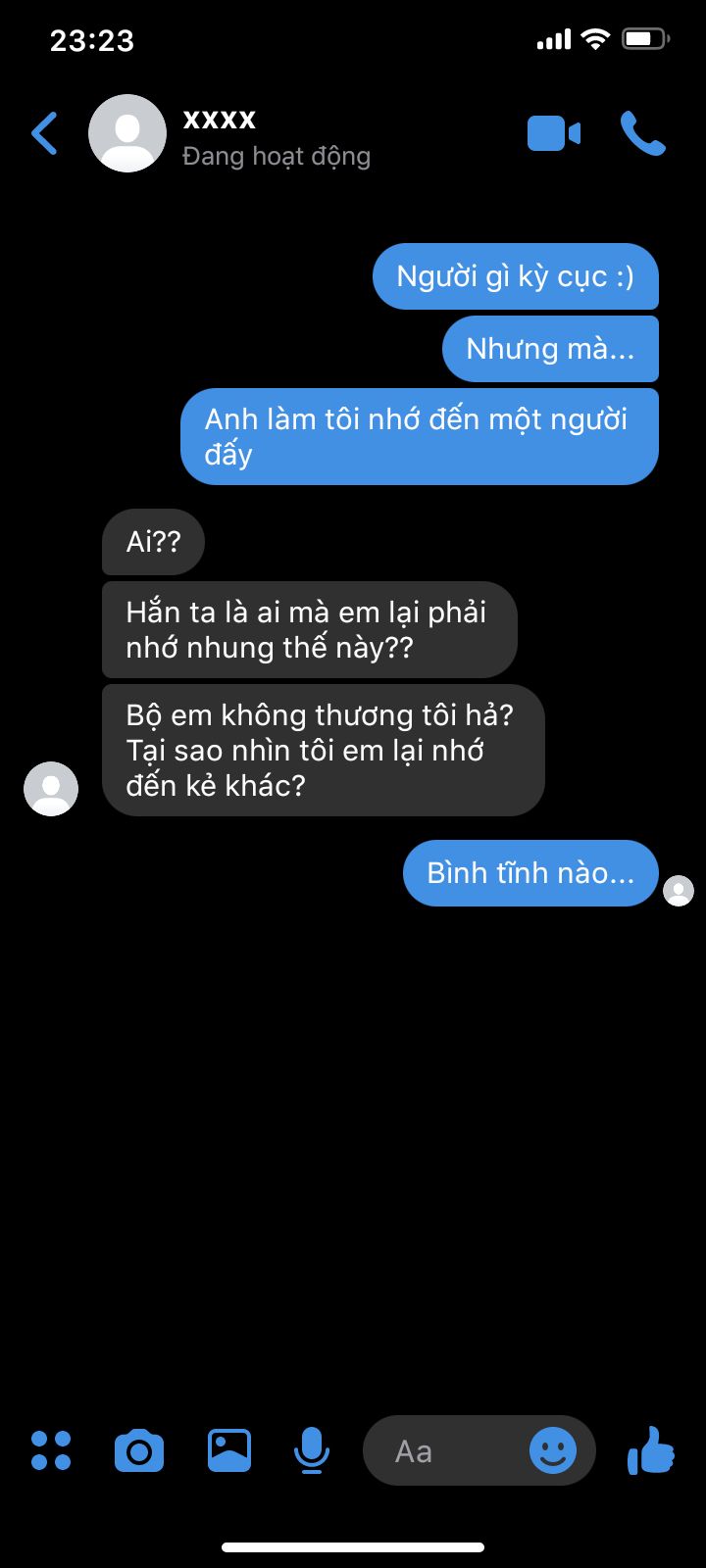
Task: Open the photo gallery picker
Action: [x=229, y=1450]
